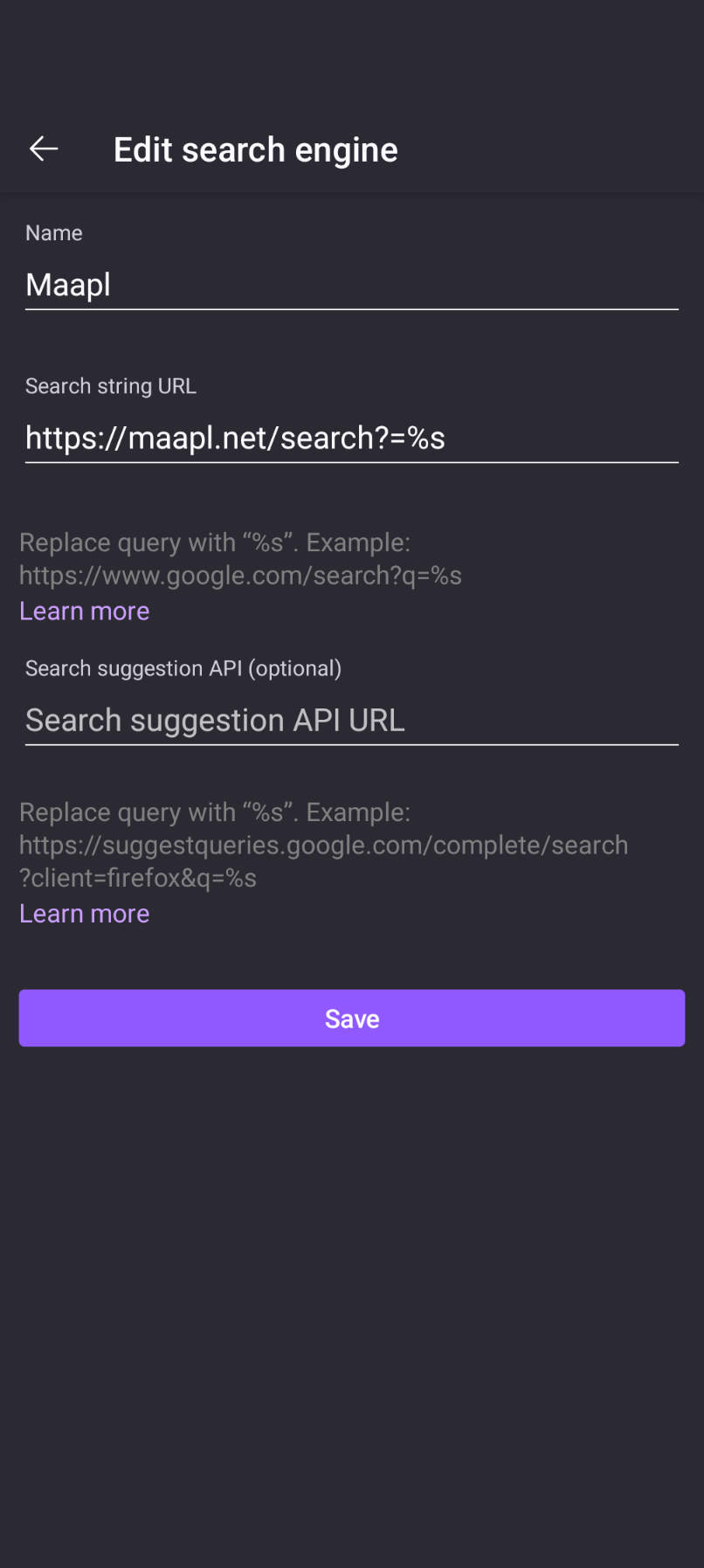Save the search engine changes
Viewport: 704px width, 1568px height.
coord(352,1018)
